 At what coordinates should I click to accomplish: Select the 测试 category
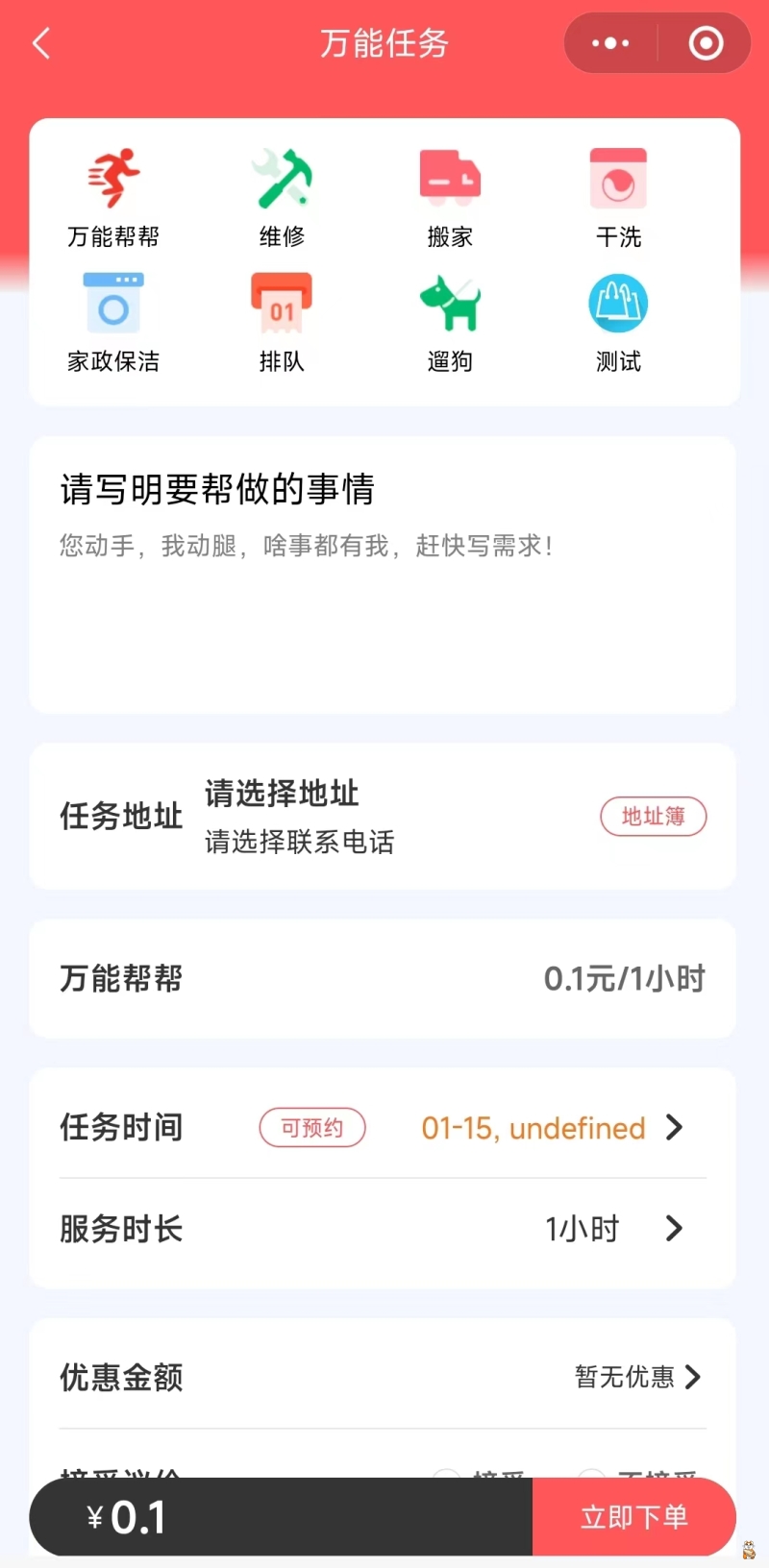tap(618, 323)
